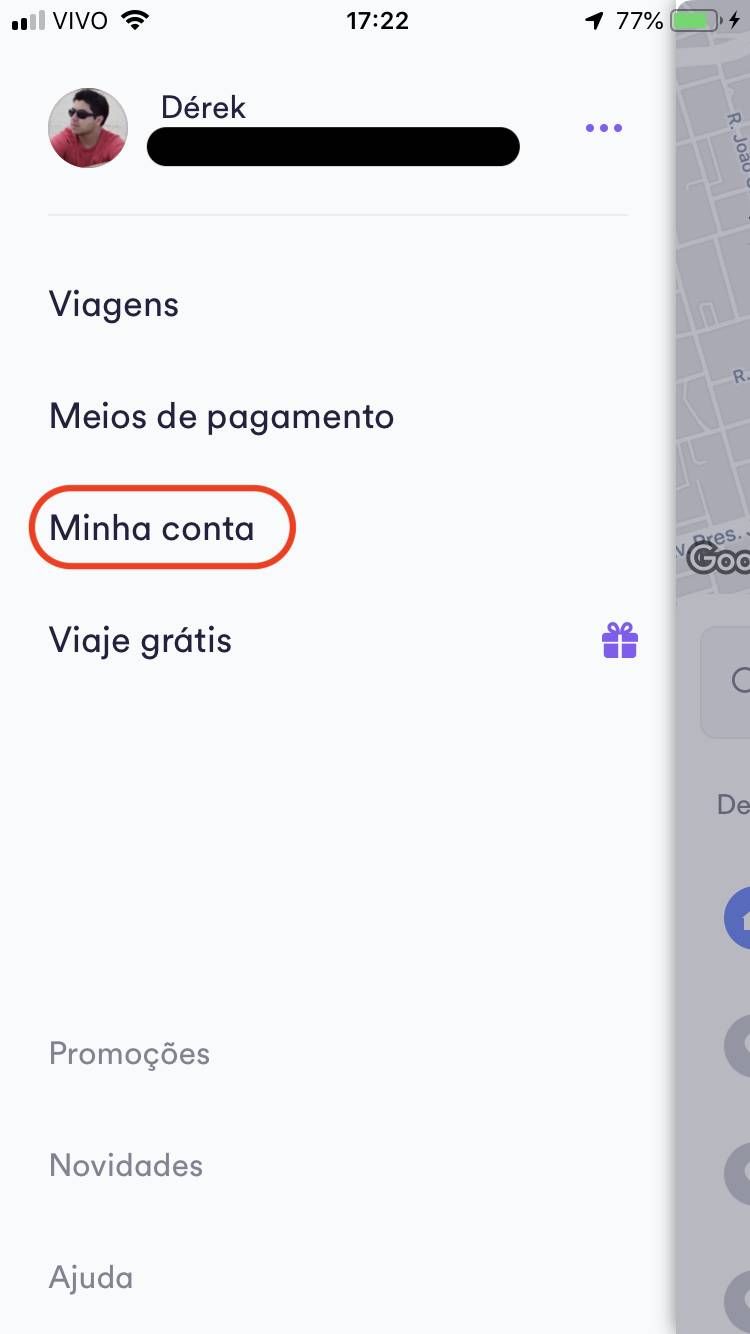Check Novidades

[126, 1165]
